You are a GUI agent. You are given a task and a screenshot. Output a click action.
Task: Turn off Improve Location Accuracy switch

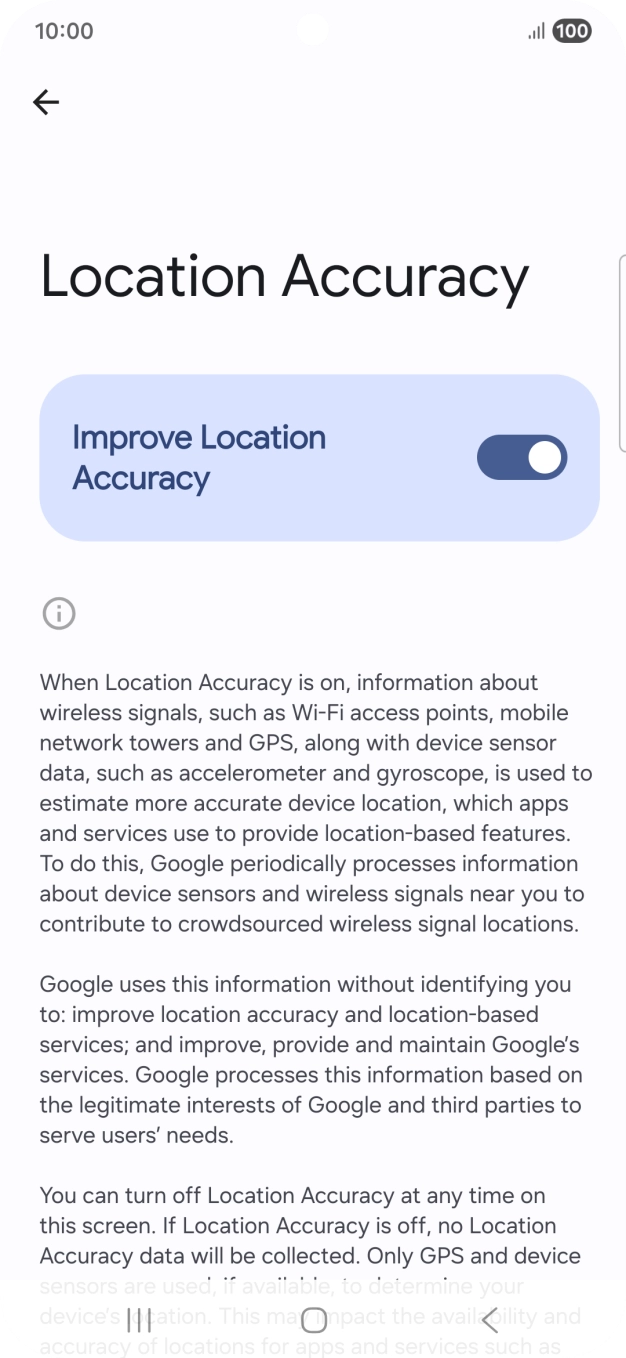[521, 458]
